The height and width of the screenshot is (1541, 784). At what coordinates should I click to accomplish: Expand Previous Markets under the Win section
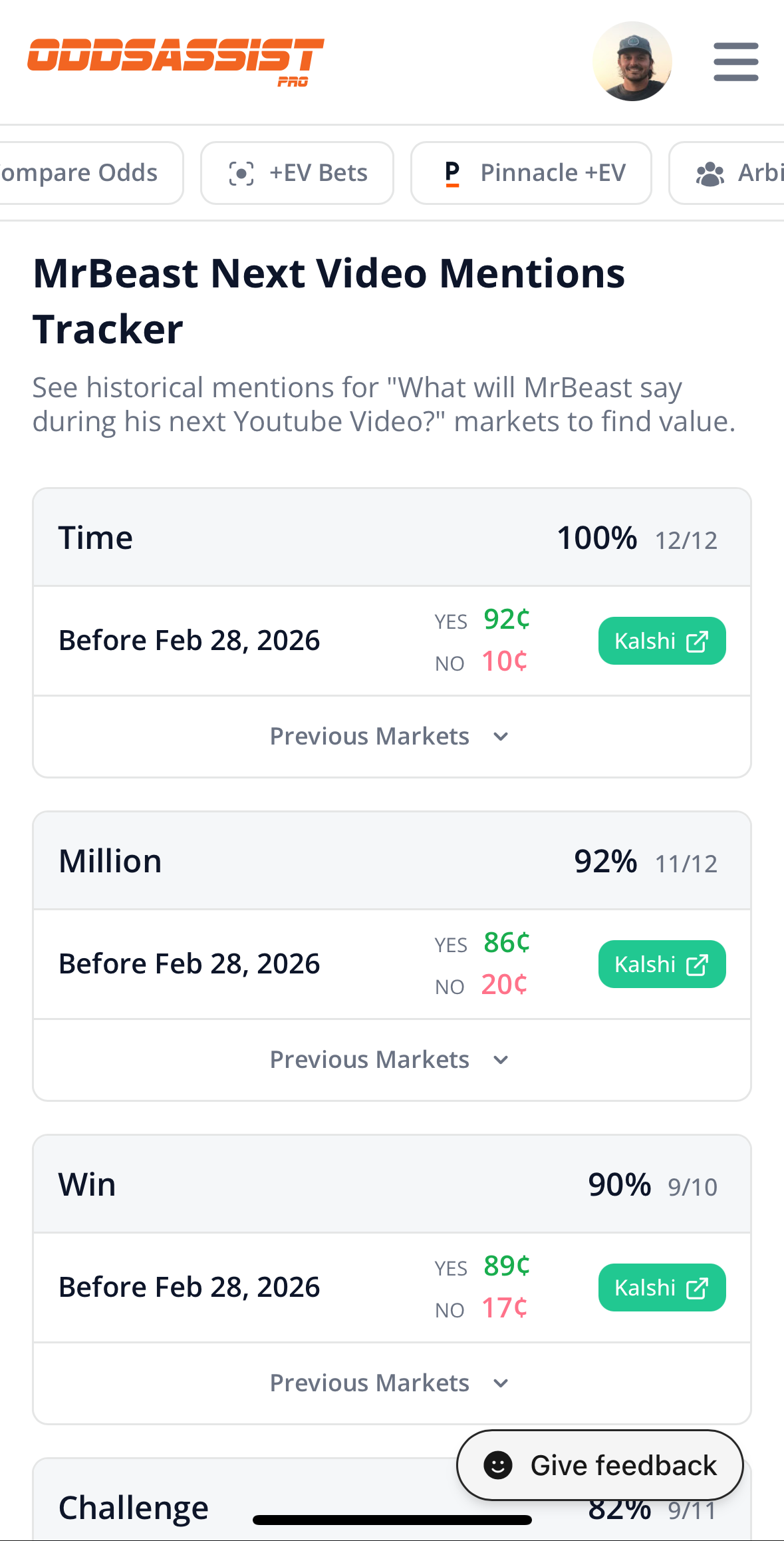[390, 1383]
